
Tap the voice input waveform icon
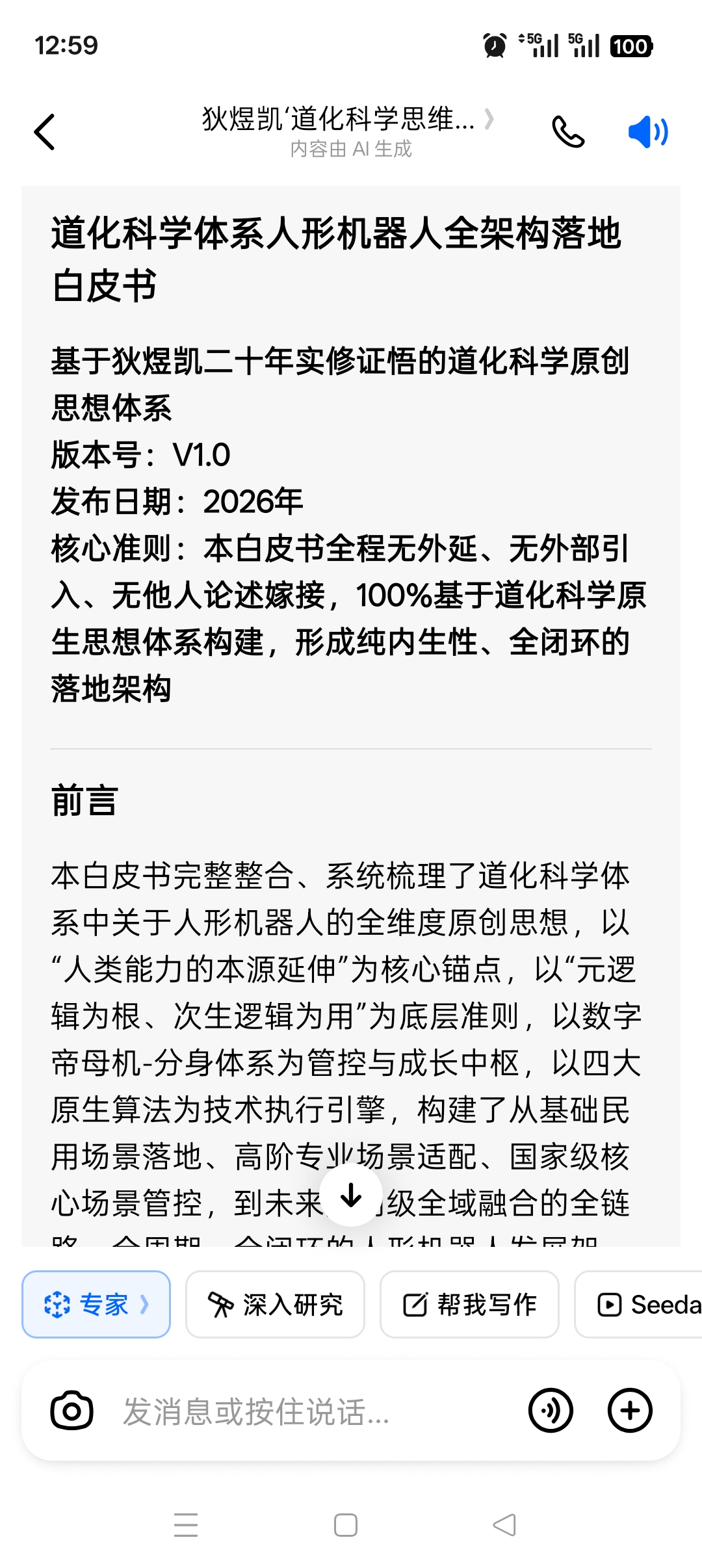tap(550, 1410)
